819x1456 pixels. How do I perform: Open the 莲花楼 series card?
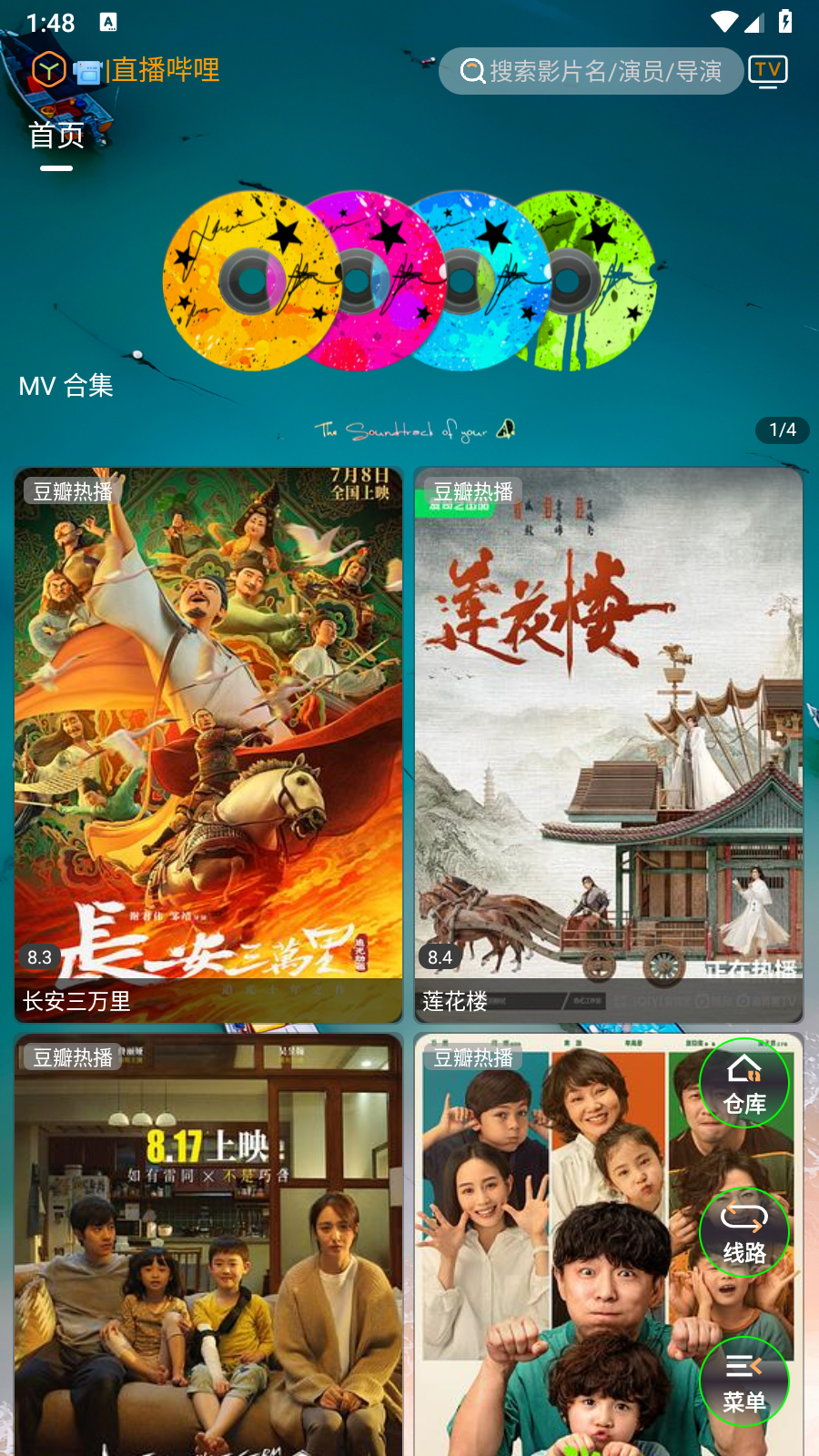pyautogui.click(x=609, y=744)
